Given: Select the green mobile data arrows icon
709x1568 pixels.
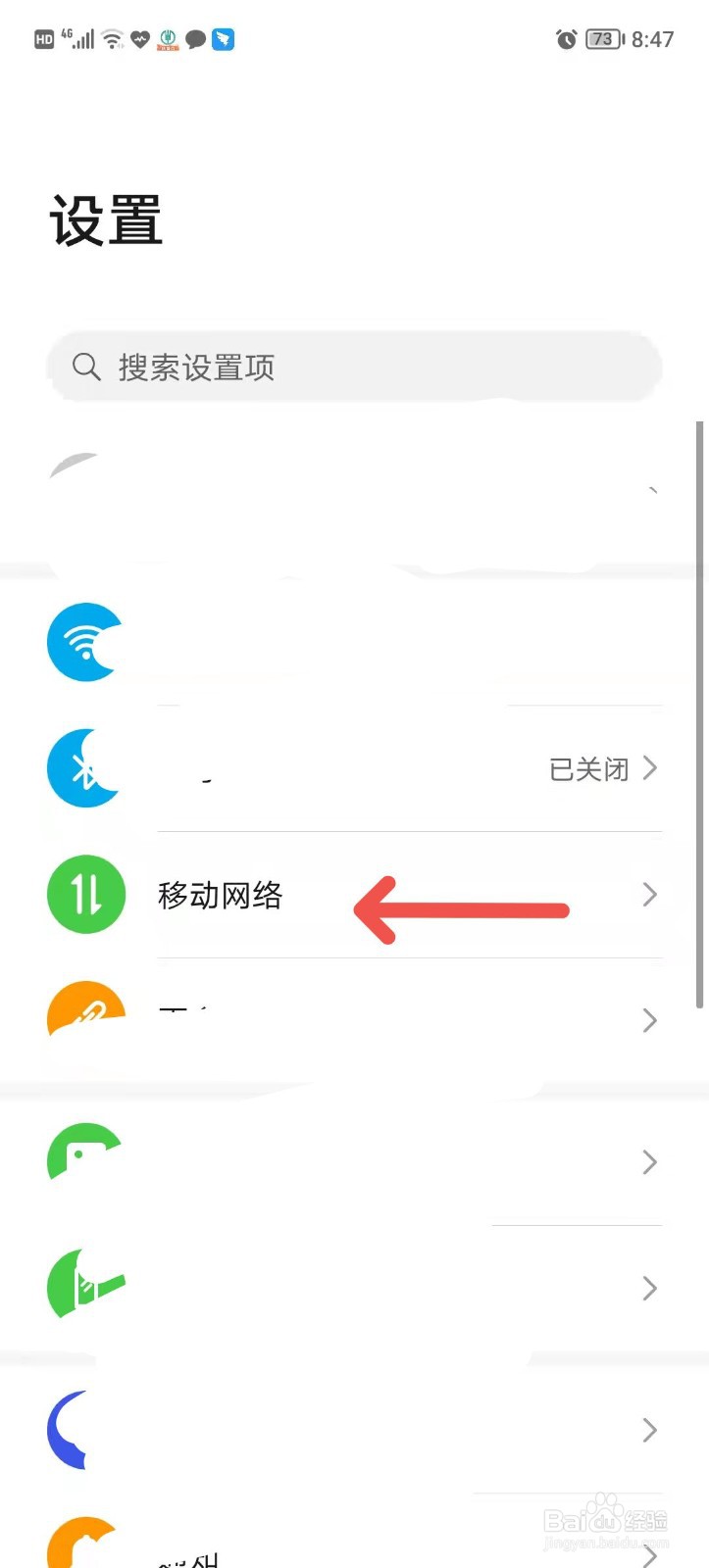Looking at the screenshot, I should [x=85, y=894].
